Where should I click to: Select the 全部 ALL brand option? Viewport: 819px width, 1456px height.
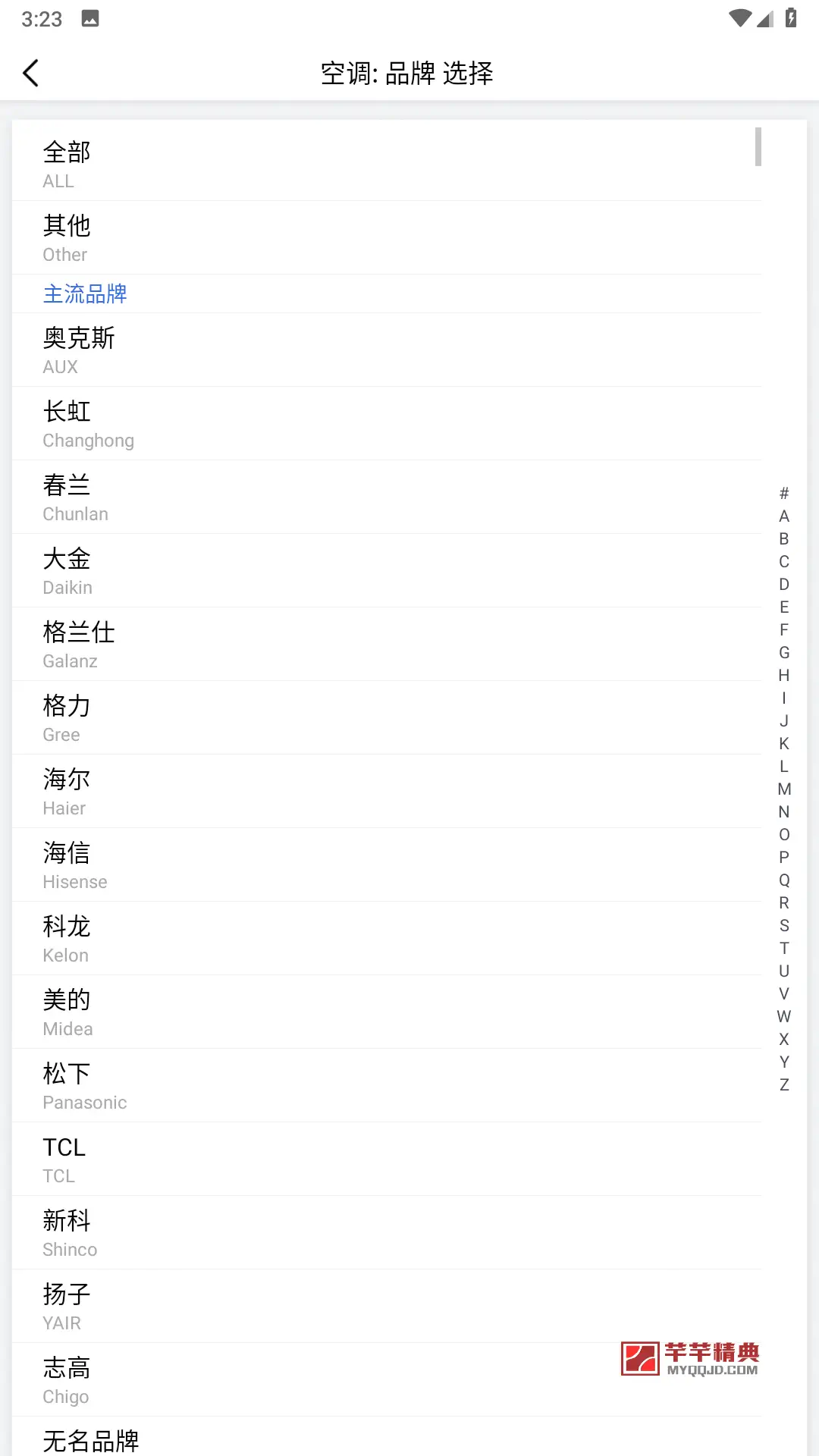click(x=387, y=164)
